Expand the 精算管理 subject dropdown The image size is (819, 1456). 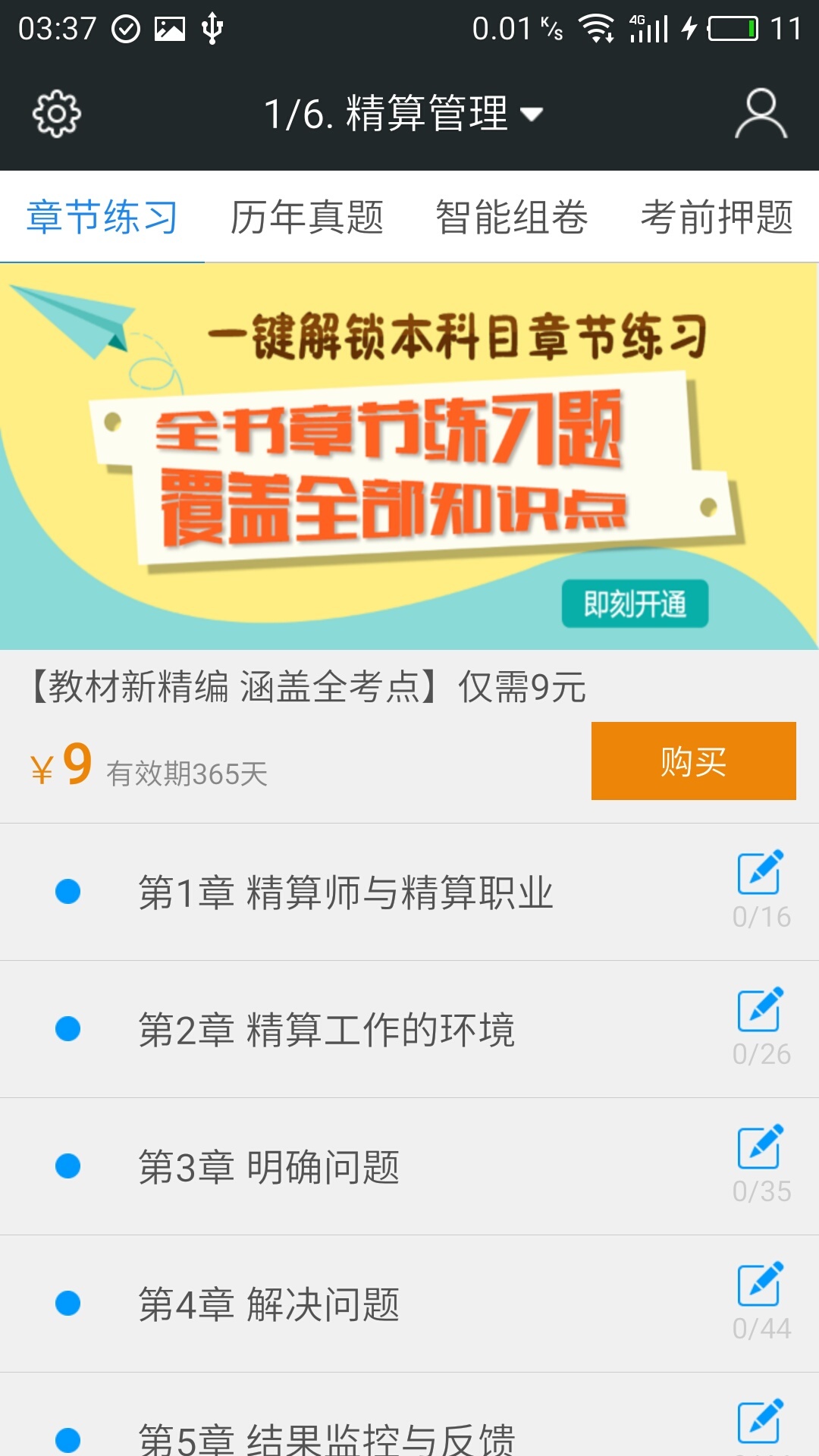point(403,115)
